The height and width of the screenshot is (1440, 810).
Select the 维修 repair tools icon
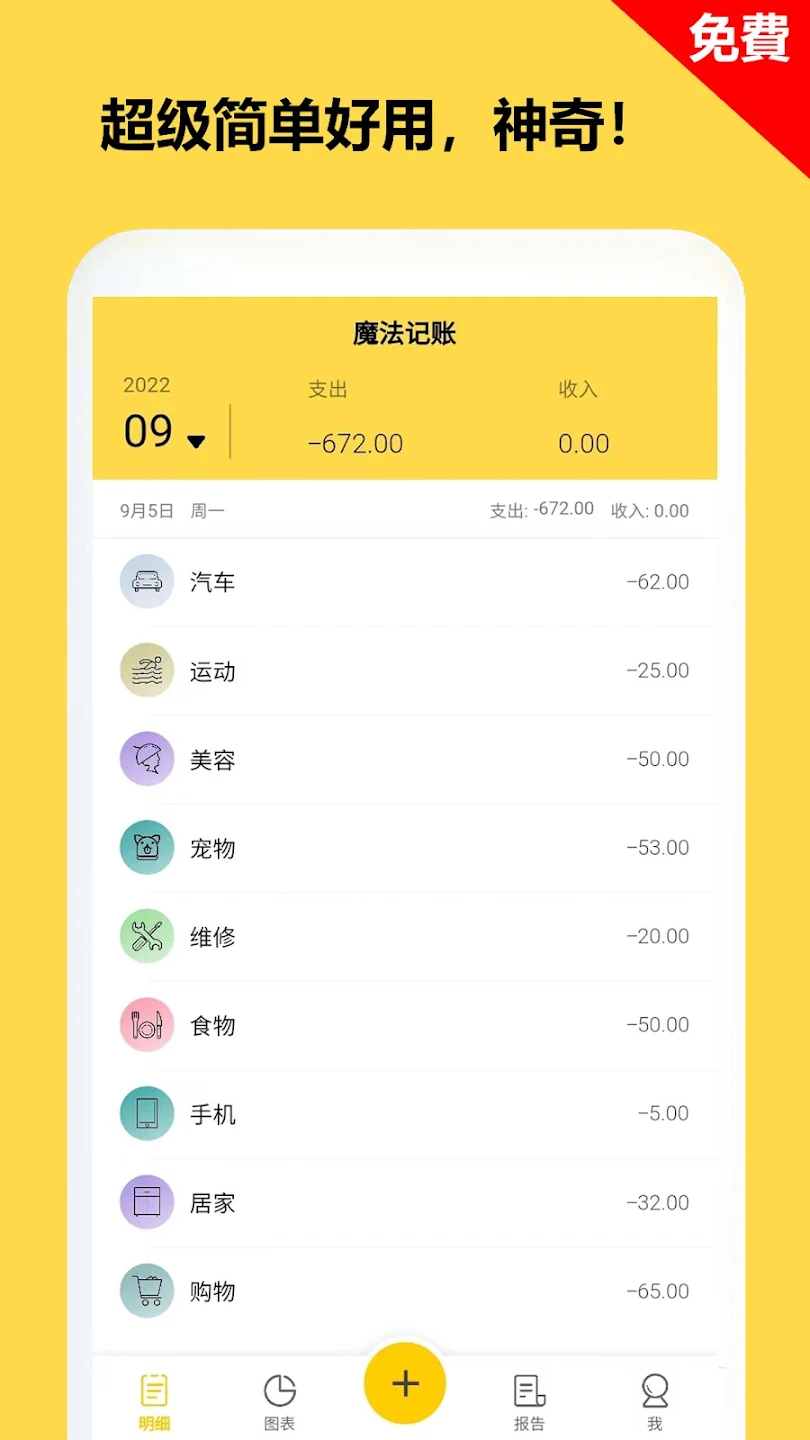click(x=146, y=936)
